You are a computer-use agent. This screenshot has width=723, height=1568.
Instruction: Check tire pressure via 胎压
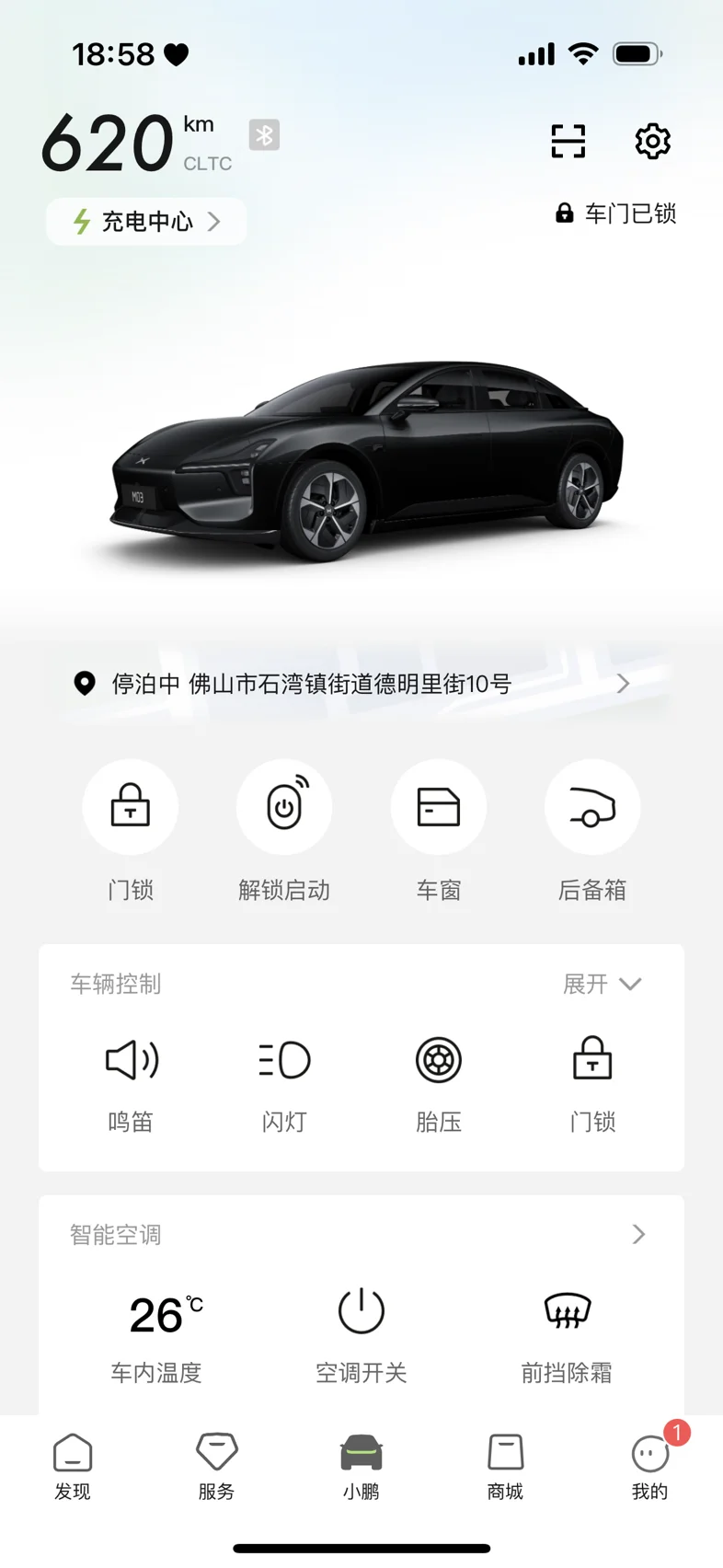(x=439, y=1085)
